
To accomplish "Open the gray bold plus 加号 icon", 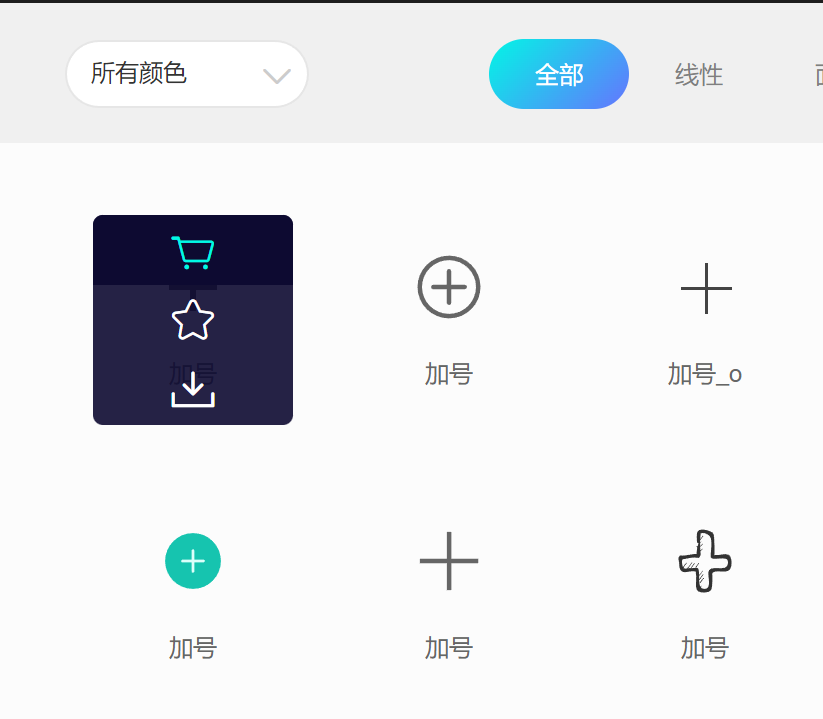I will 449,561.
